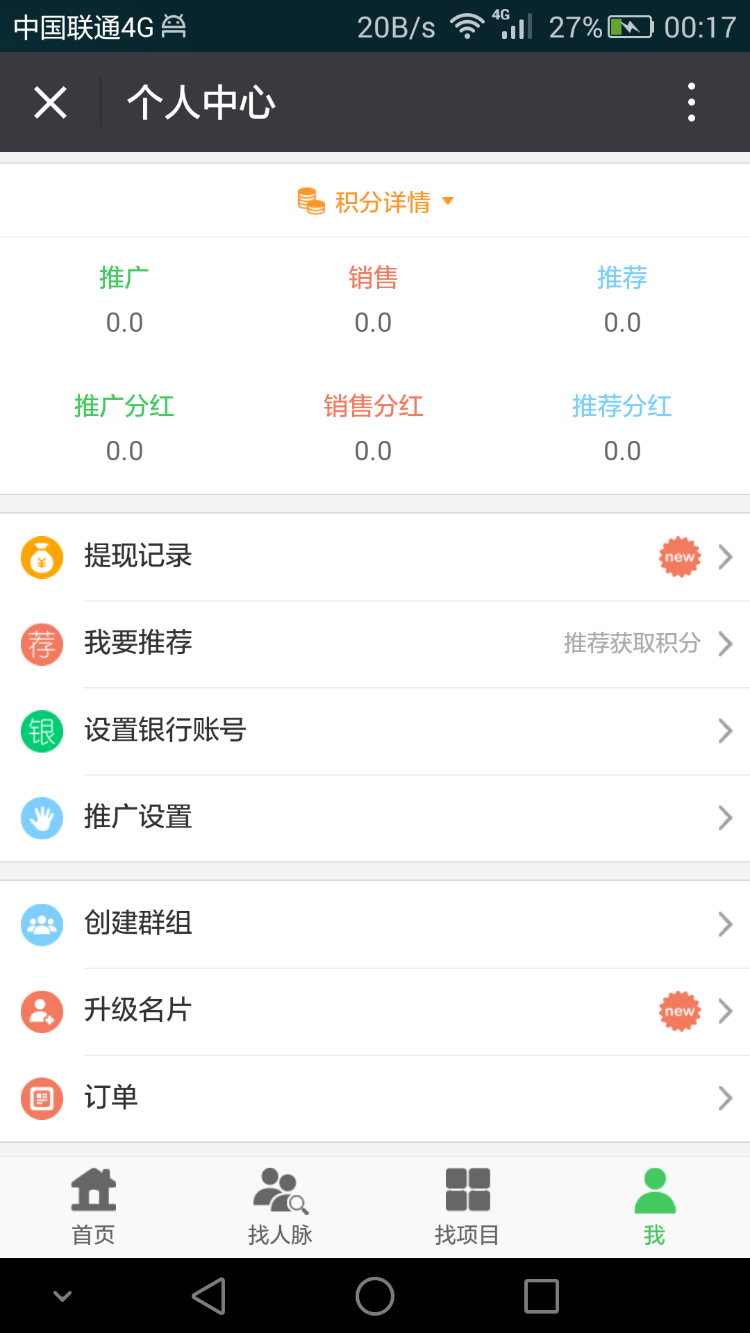Collapse the 积分详情 points details section
Screen dimensions: 750x1333
[448, 200]
